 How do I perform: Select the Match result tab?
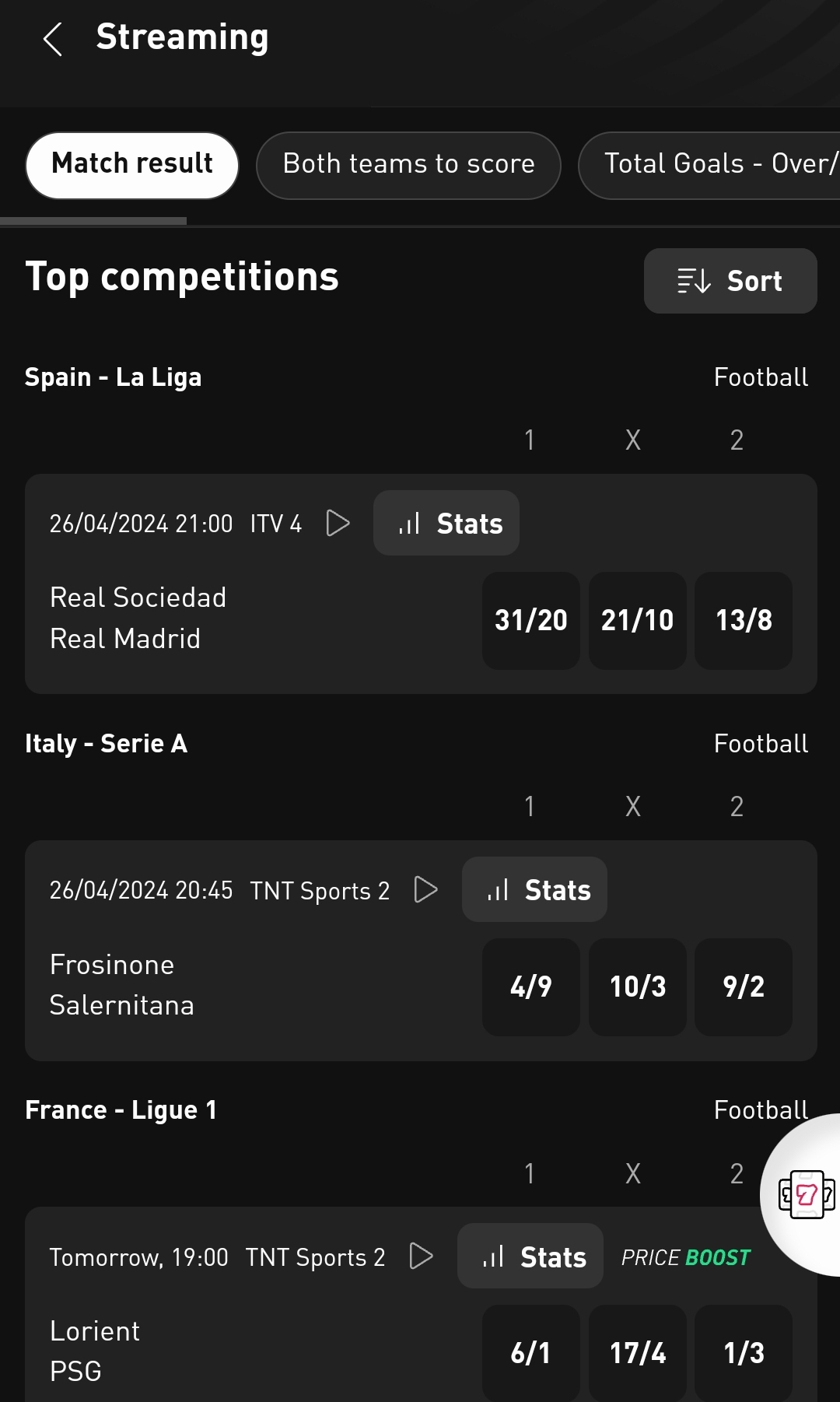tap(131, 165)
